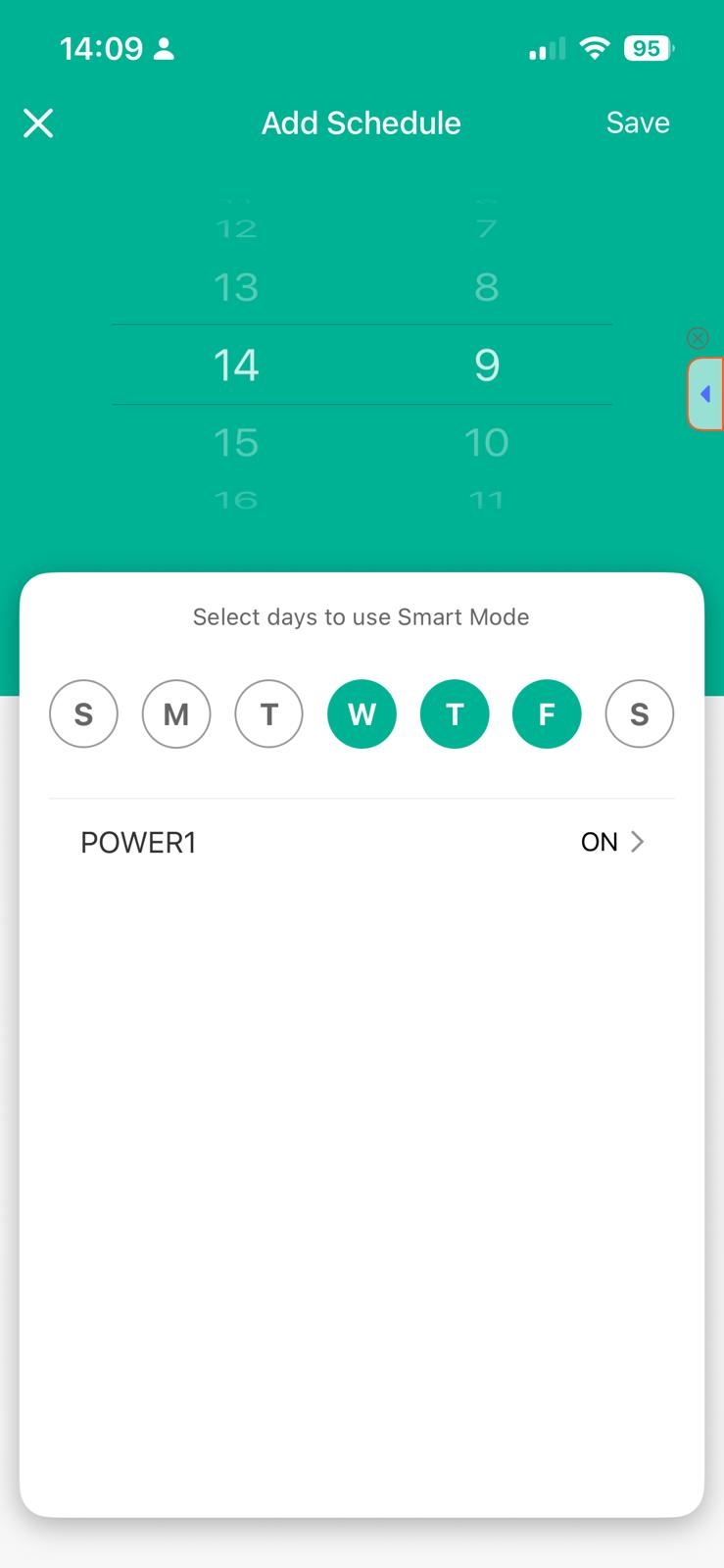This screenshot has width=724, height=1568.
Task: Pick hour 13 in the time picker
Action: [236, 287]
